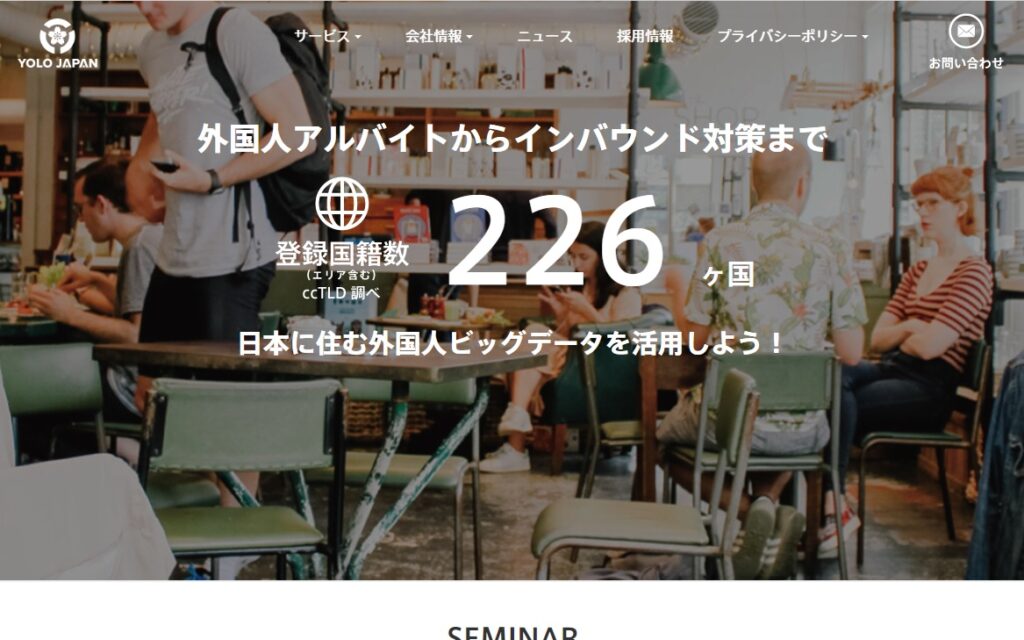
Task: Open the YOLO JAPAN home logo
Action: (x=57, y=43)
